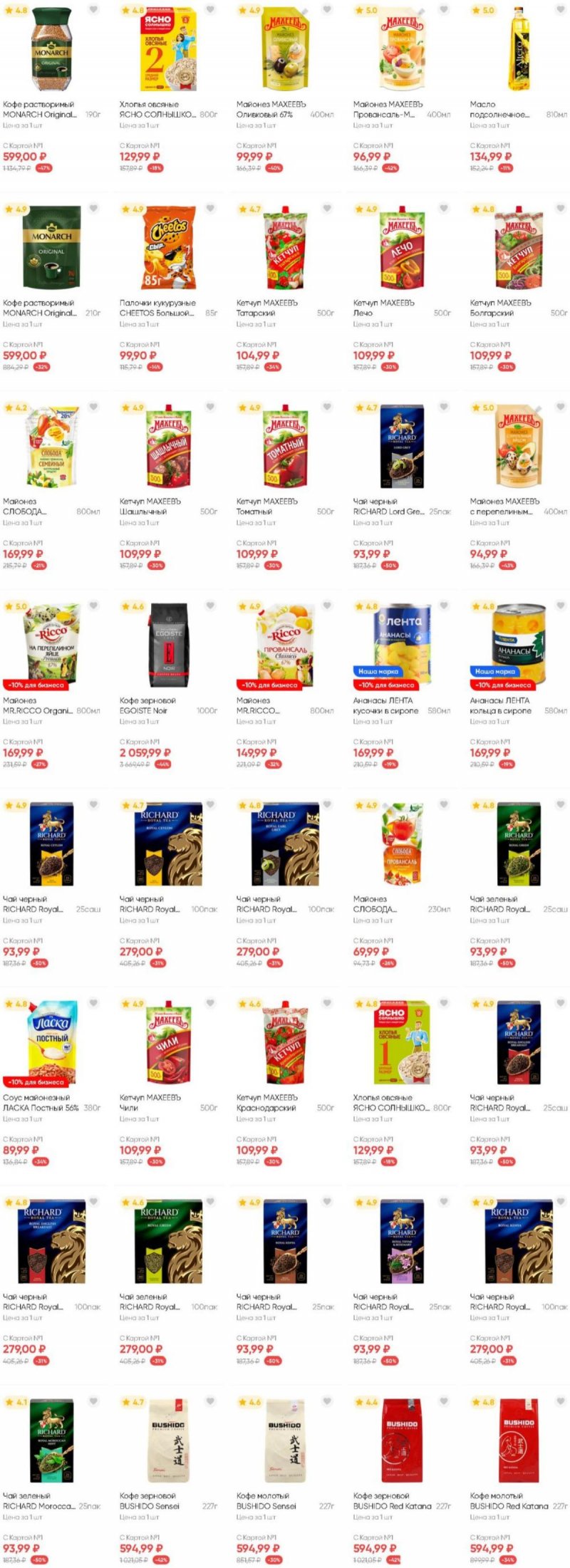Open Майонез МАХЕЕВЪ Оливковый 67% product
This screenshot has width=570, height=1568.
pos(285,50)
